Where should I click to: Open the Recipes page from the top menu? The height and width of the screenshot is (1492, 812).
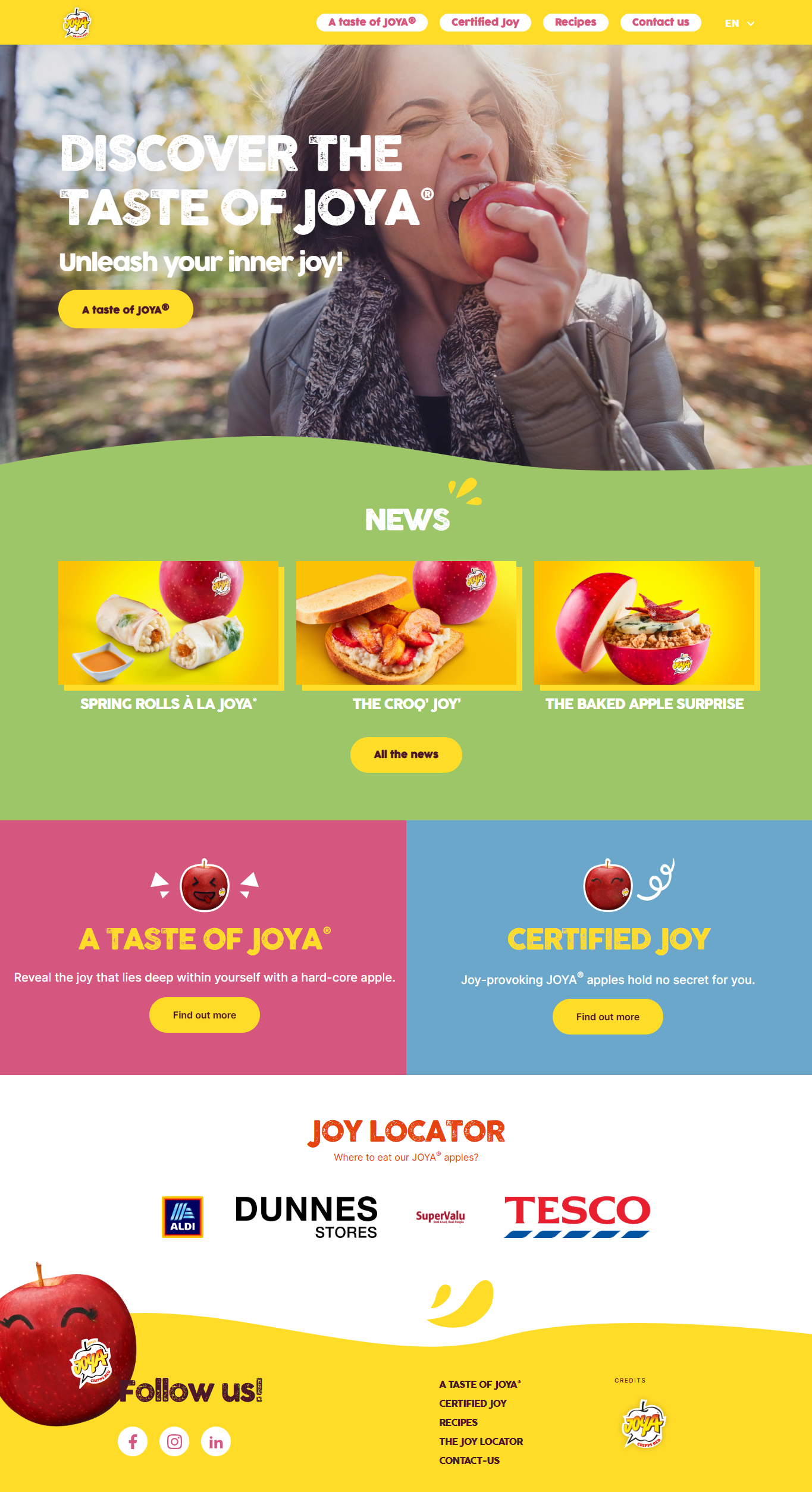tap(575, 23)
